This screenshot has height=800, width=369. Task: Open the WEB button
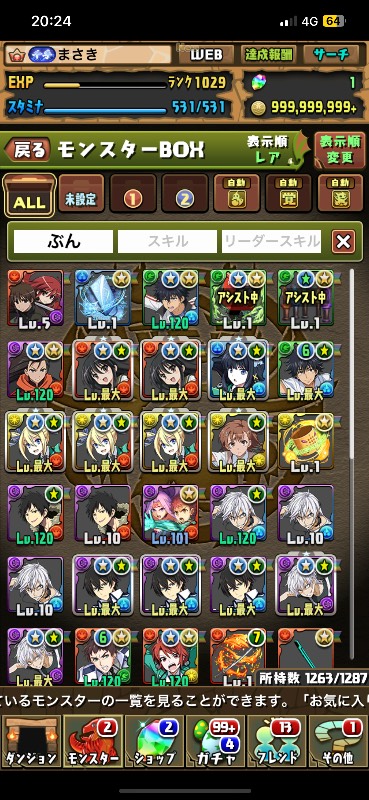(207, 55)
